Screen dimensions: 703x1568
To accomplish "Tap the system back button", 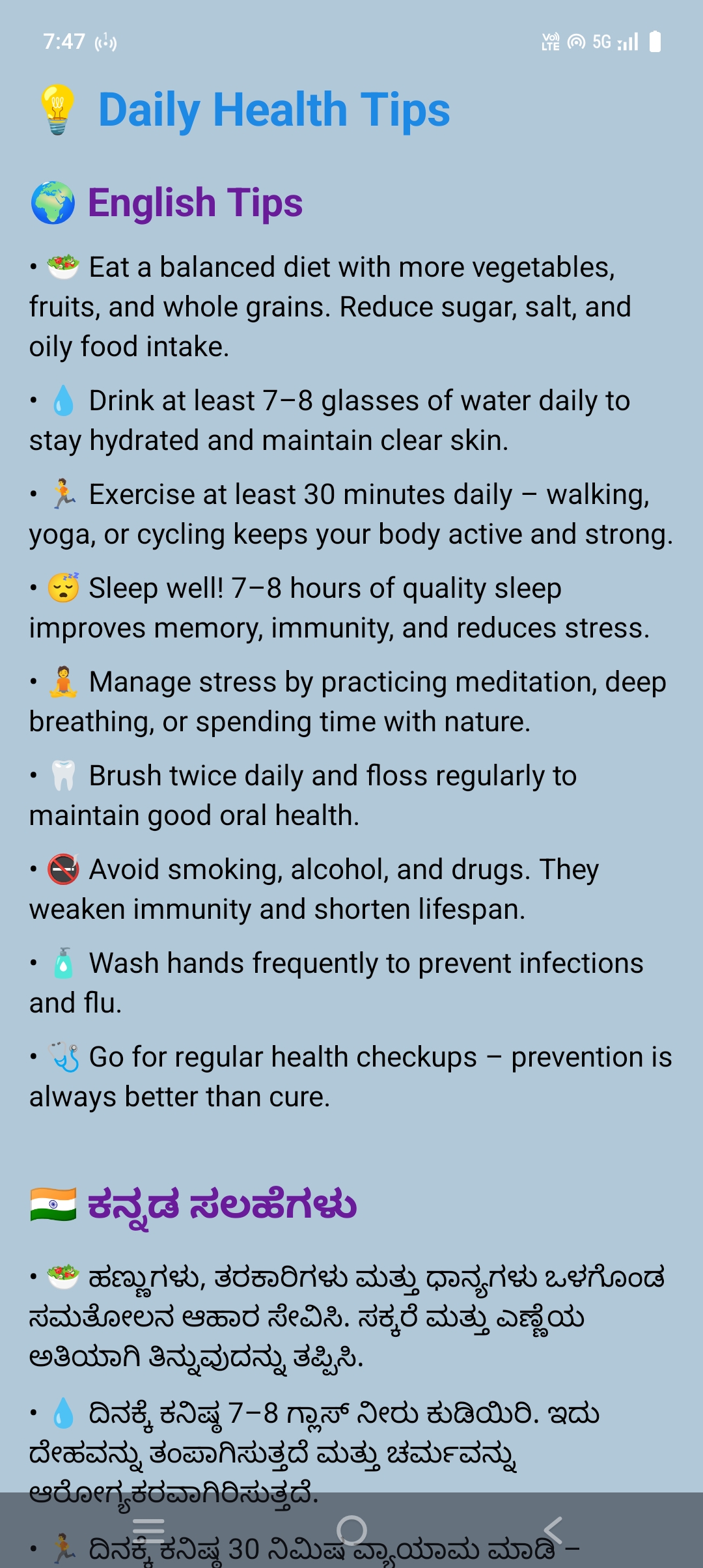I will 553,1530.
